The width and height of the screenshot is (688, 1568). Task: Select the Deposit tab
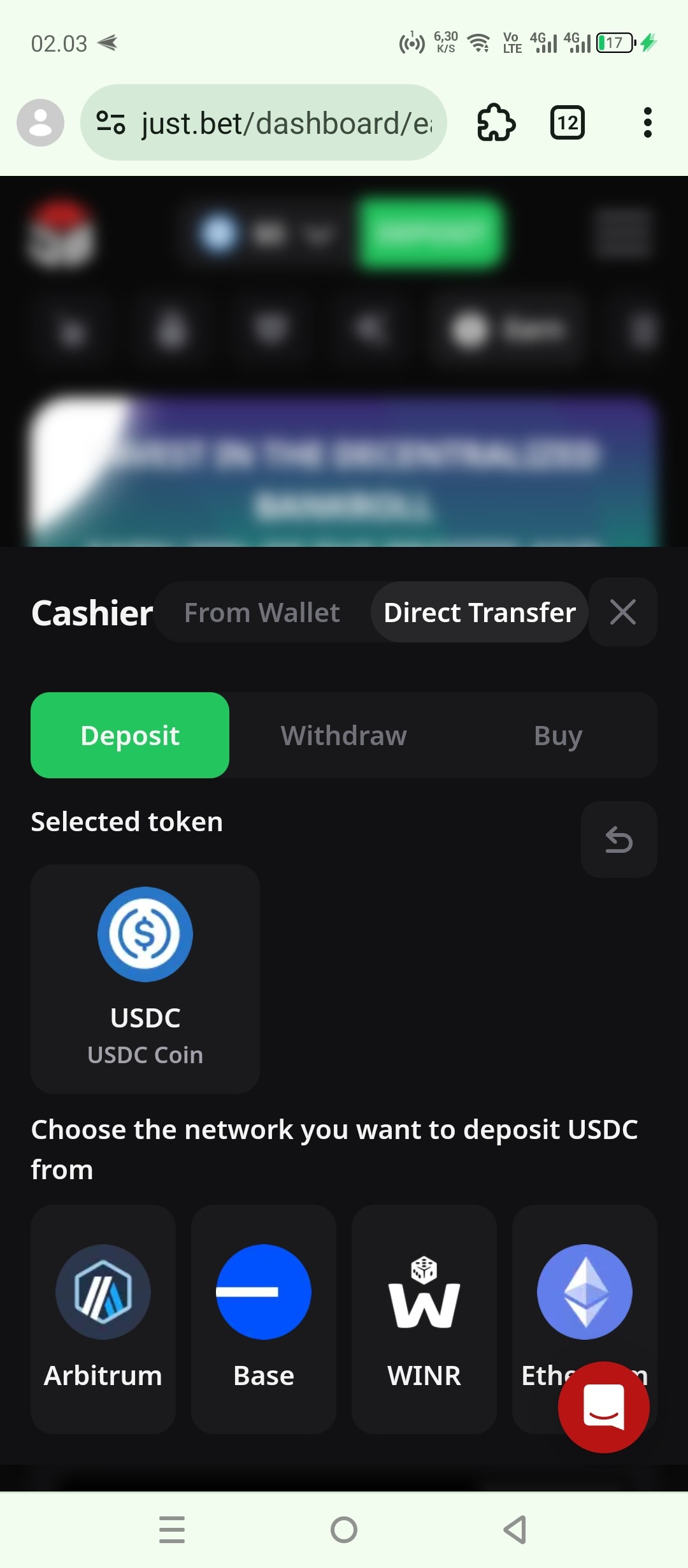pyautogui.click(x=130, y=736)
